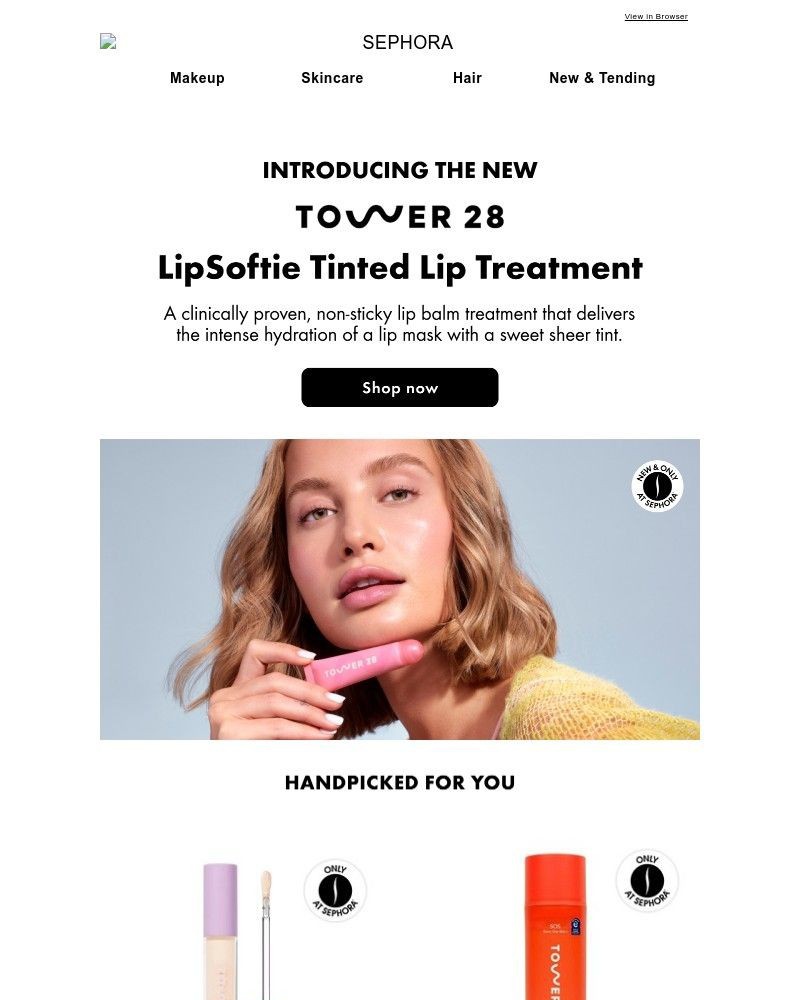Open the orange Tower 28 SOS spray card
Viewport: 800px width, 1000px height.
click(x=555, y=930)
